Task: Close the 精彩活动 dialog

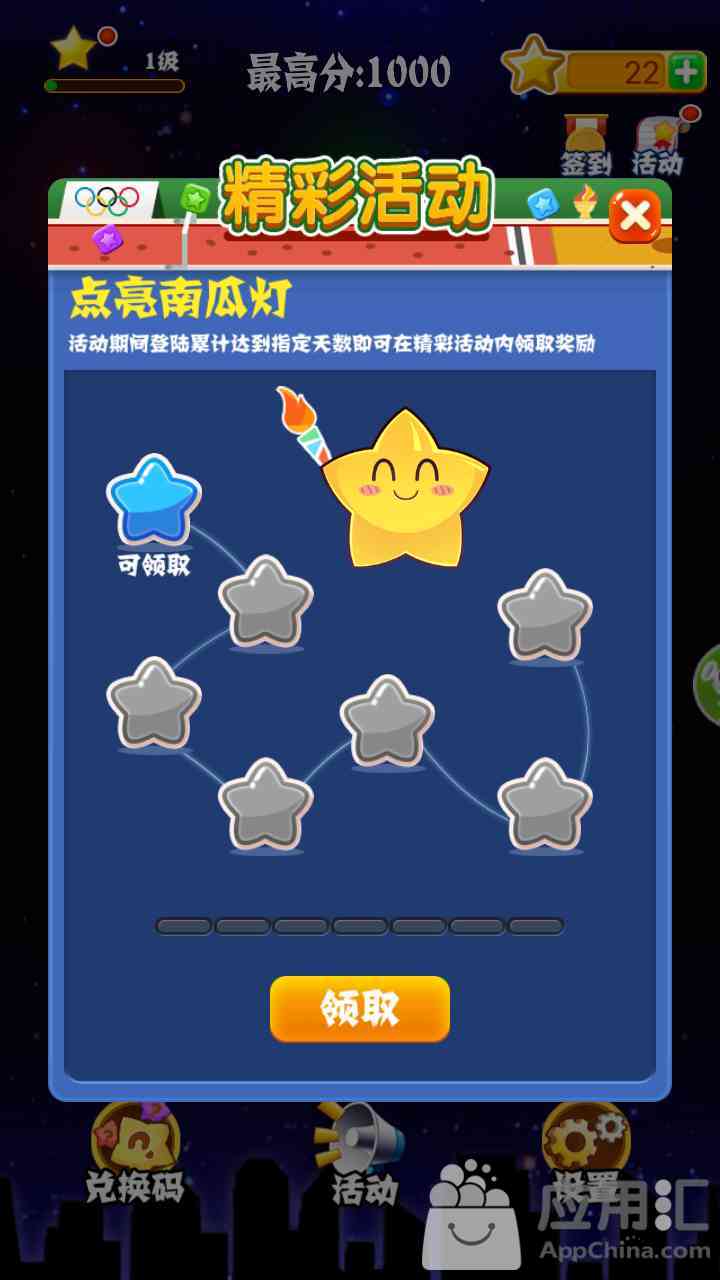Action: coord(635,215)
